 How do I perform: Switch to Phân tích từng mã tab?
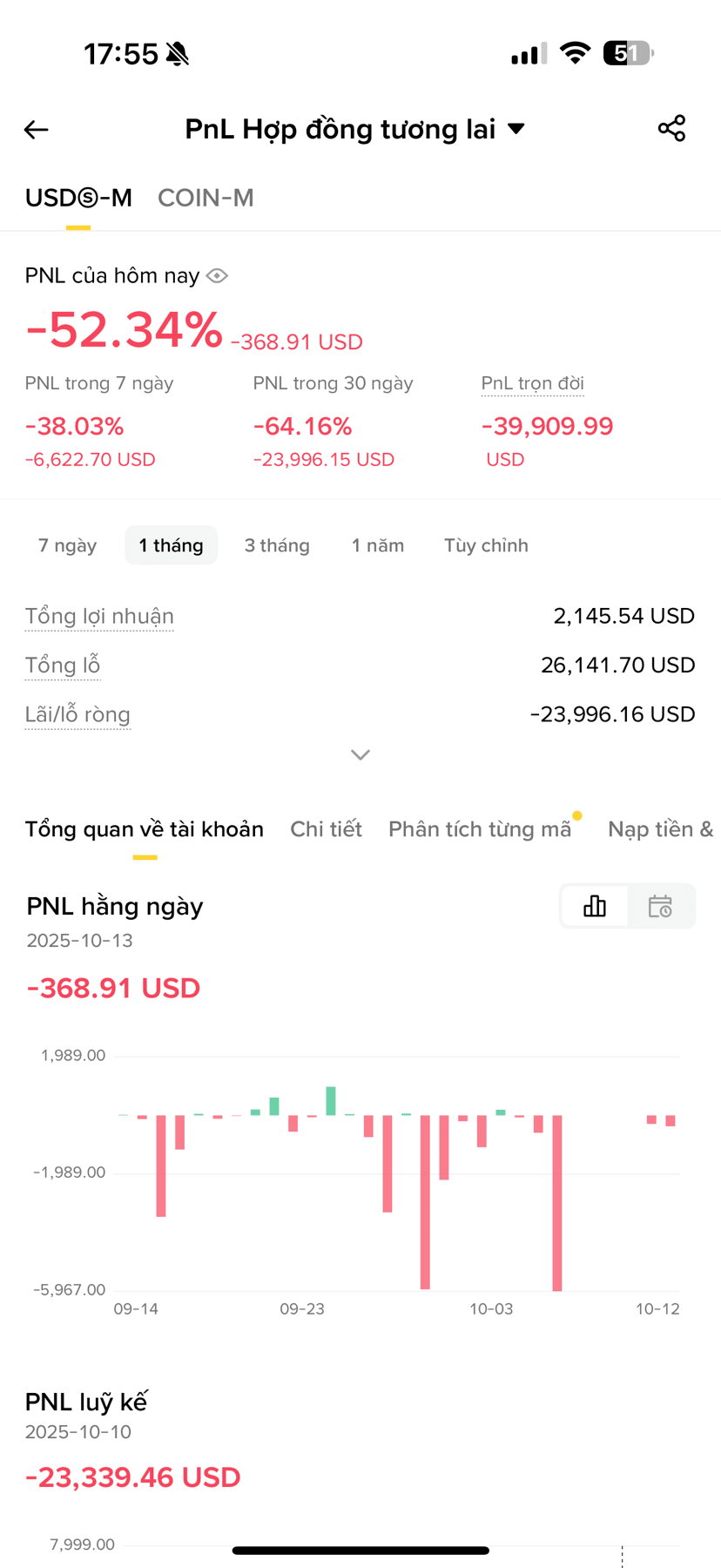[480, 828]
